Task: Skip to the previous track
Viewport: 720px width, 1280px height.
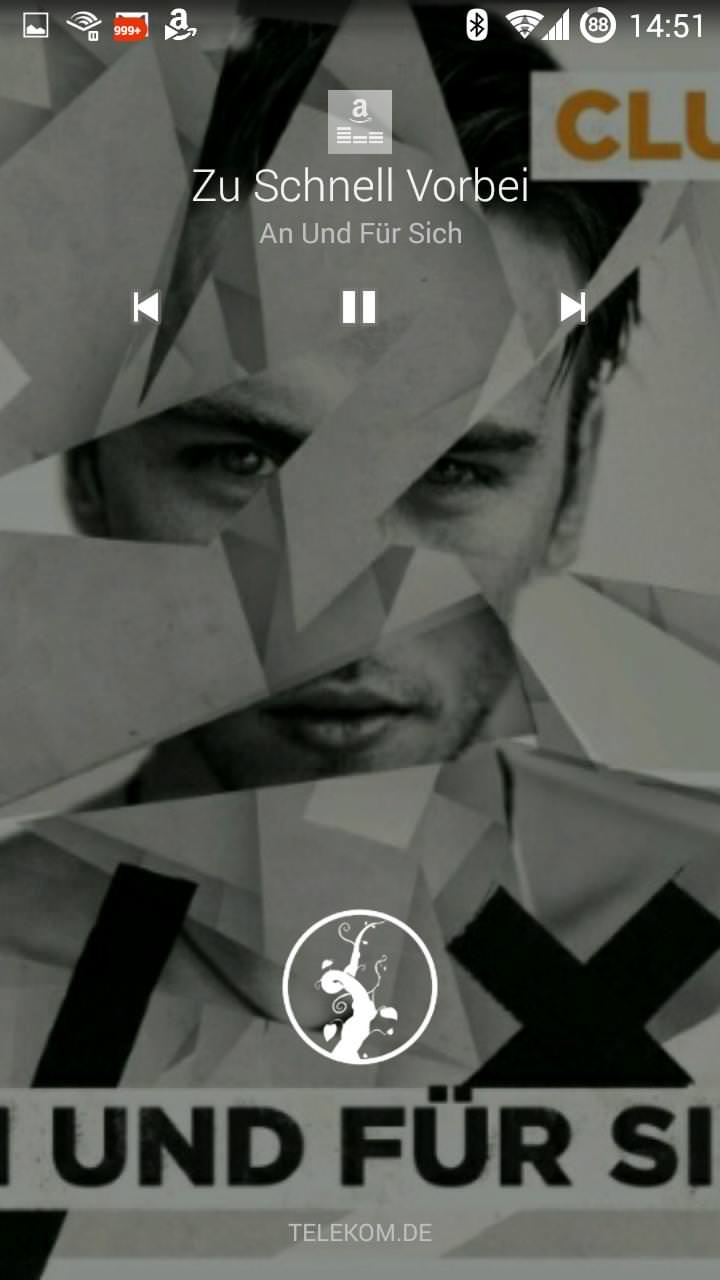Action: [146, 307]
